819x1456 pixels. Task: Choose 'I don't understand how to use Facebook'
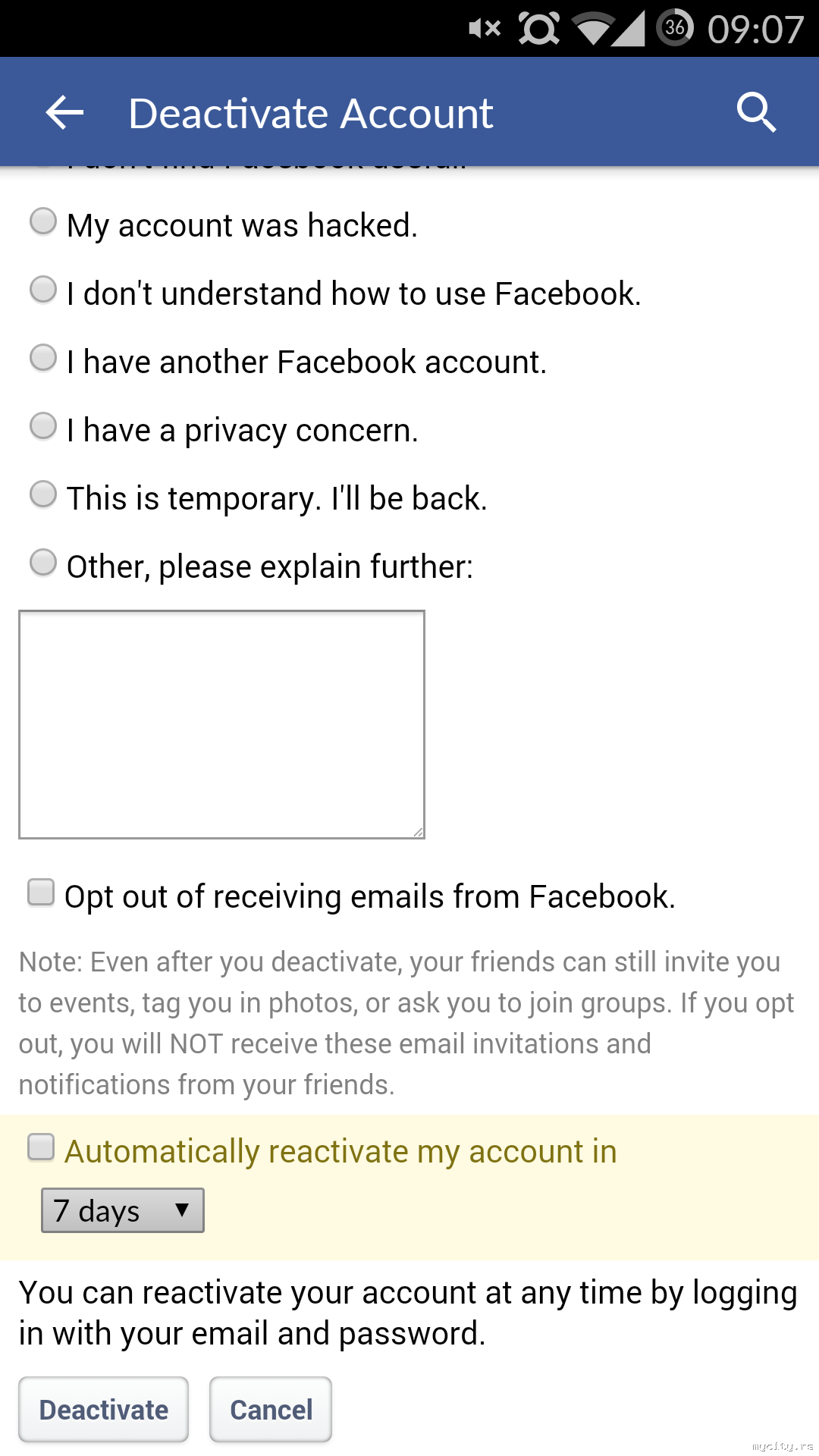coord(43,290)
